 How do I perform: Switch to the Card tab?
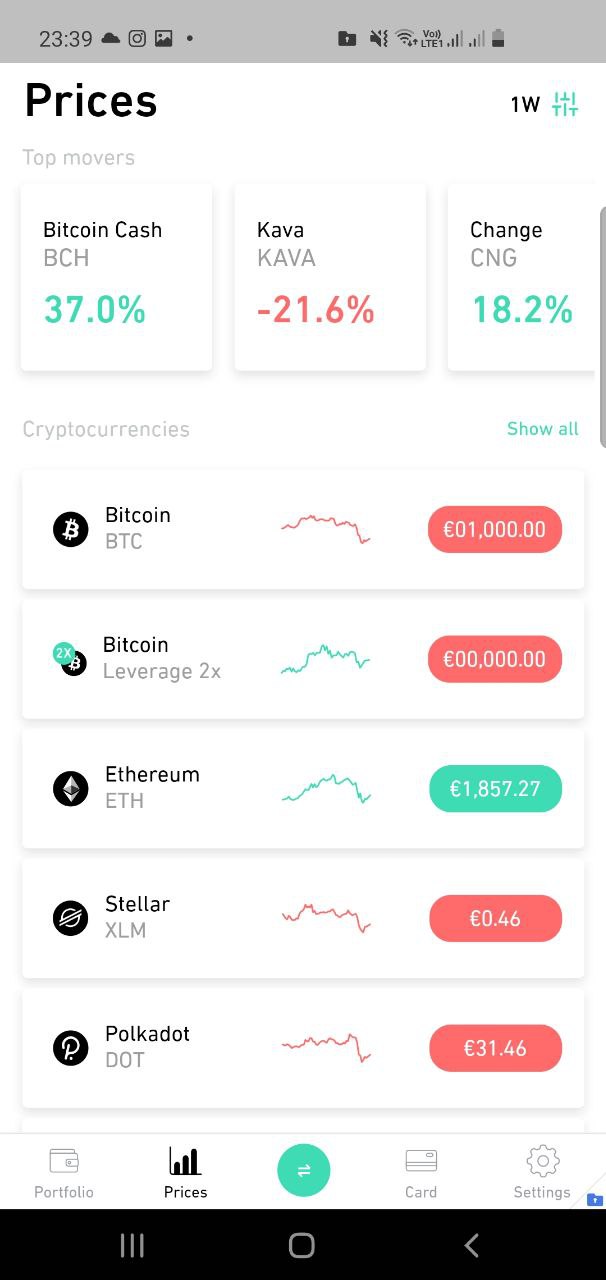click(421, 1172)
